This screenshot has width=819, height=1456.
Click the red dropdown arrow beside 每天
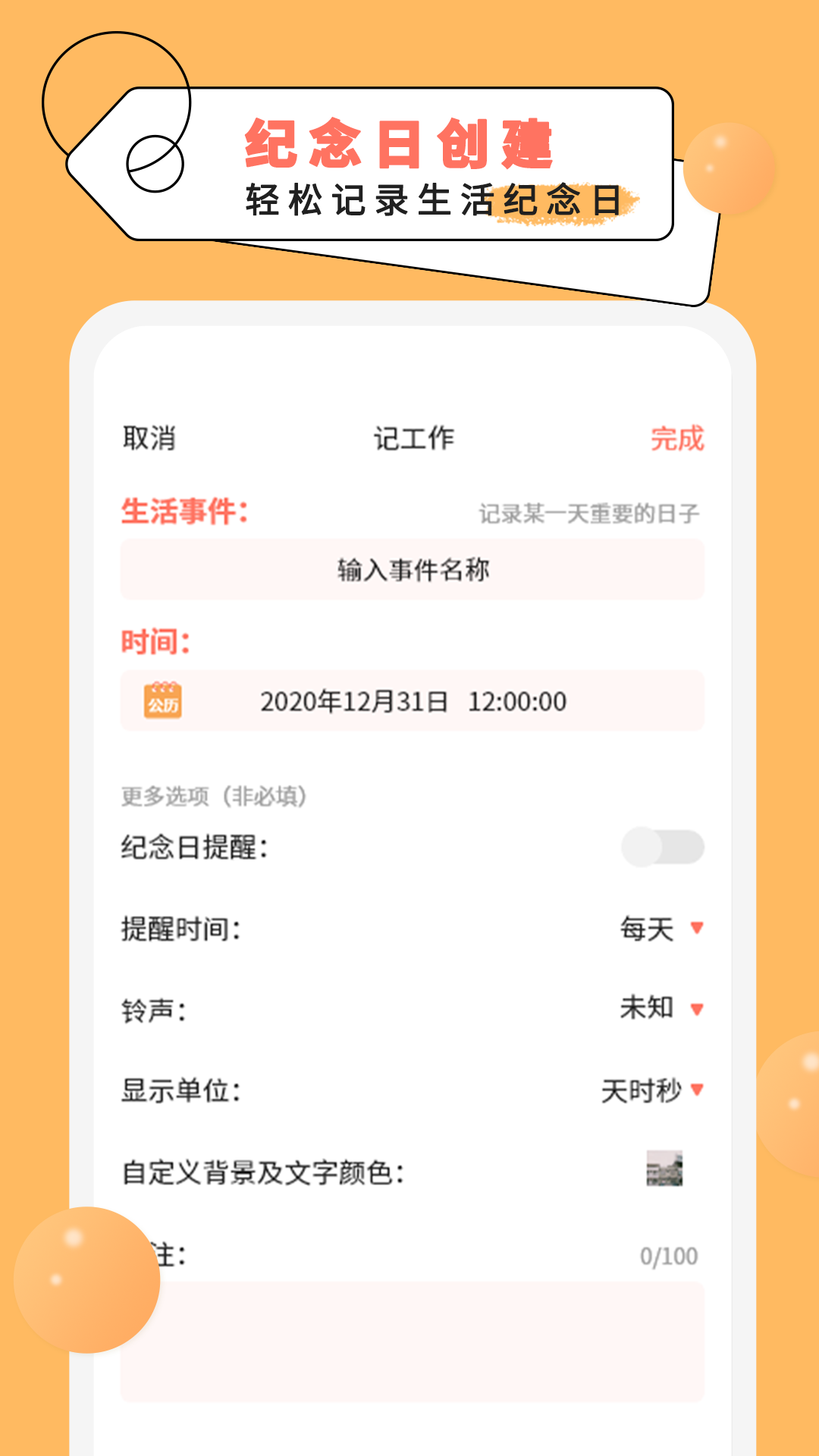[695, 928]
